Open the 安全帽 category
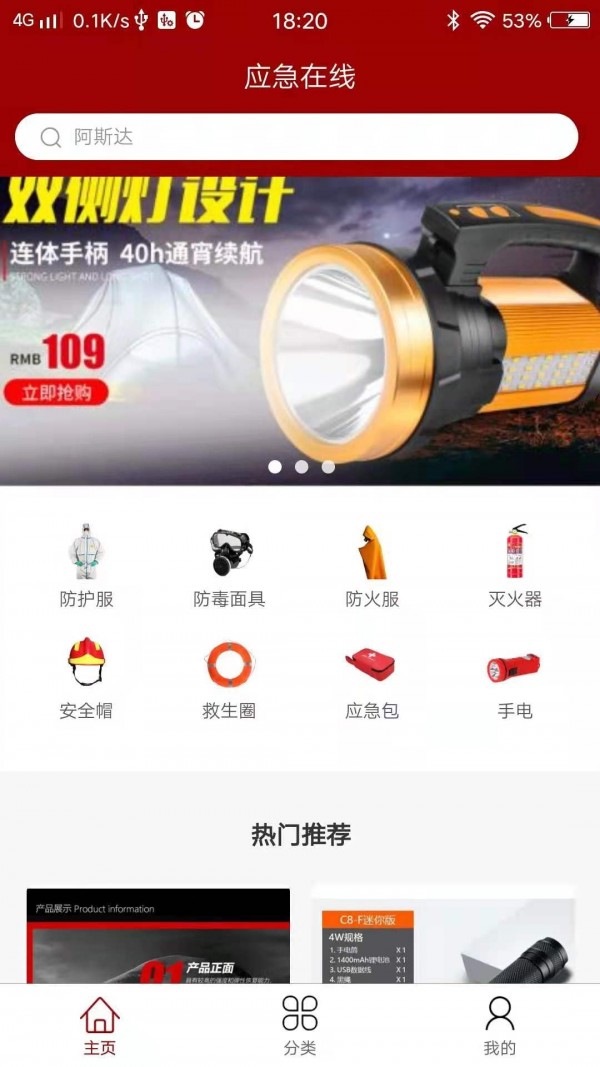The image size is (600, 1067). pyautogui.click(x=86, y=678)
